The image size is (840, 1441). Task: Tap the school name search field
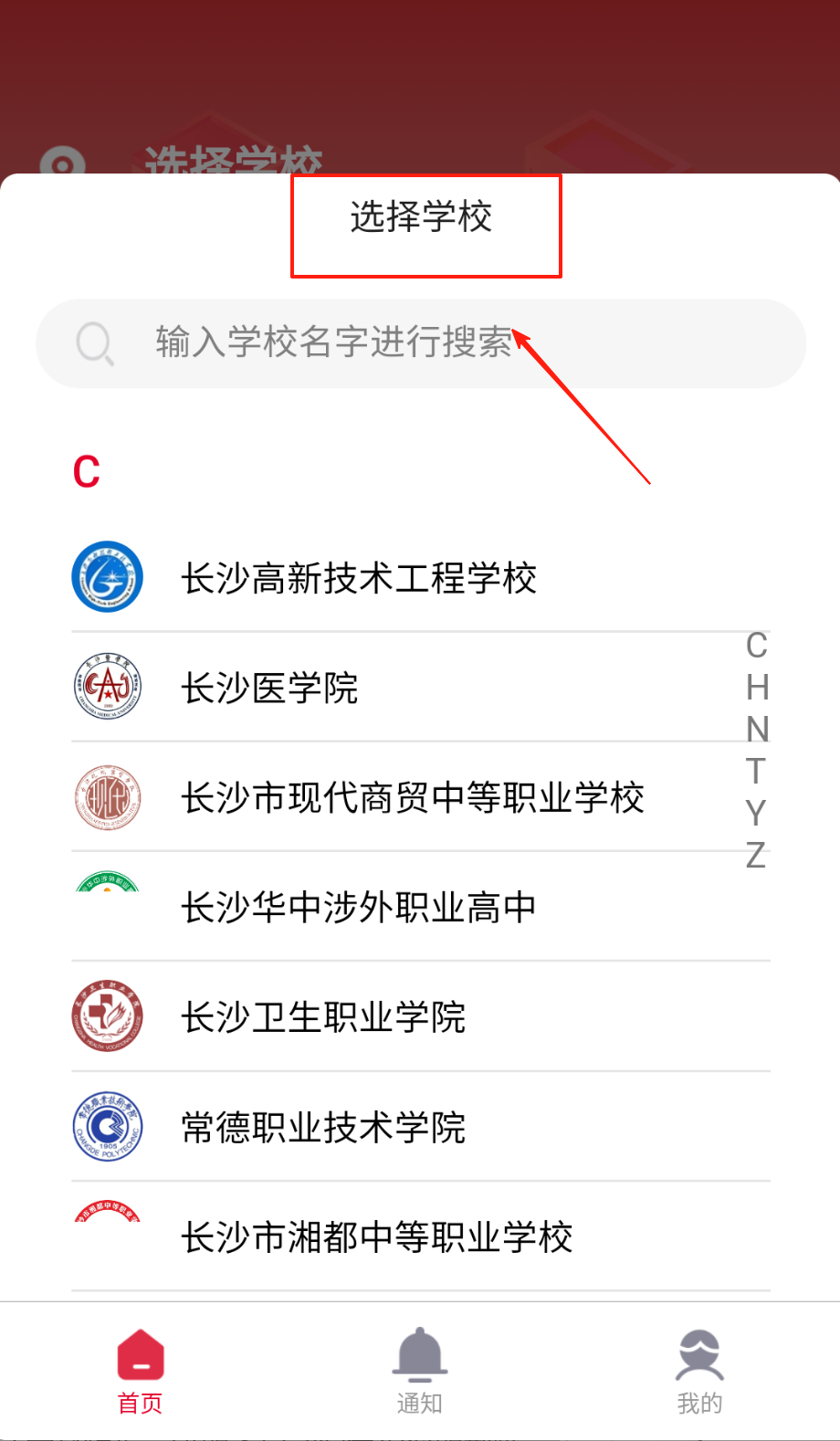tap(420, 343)
